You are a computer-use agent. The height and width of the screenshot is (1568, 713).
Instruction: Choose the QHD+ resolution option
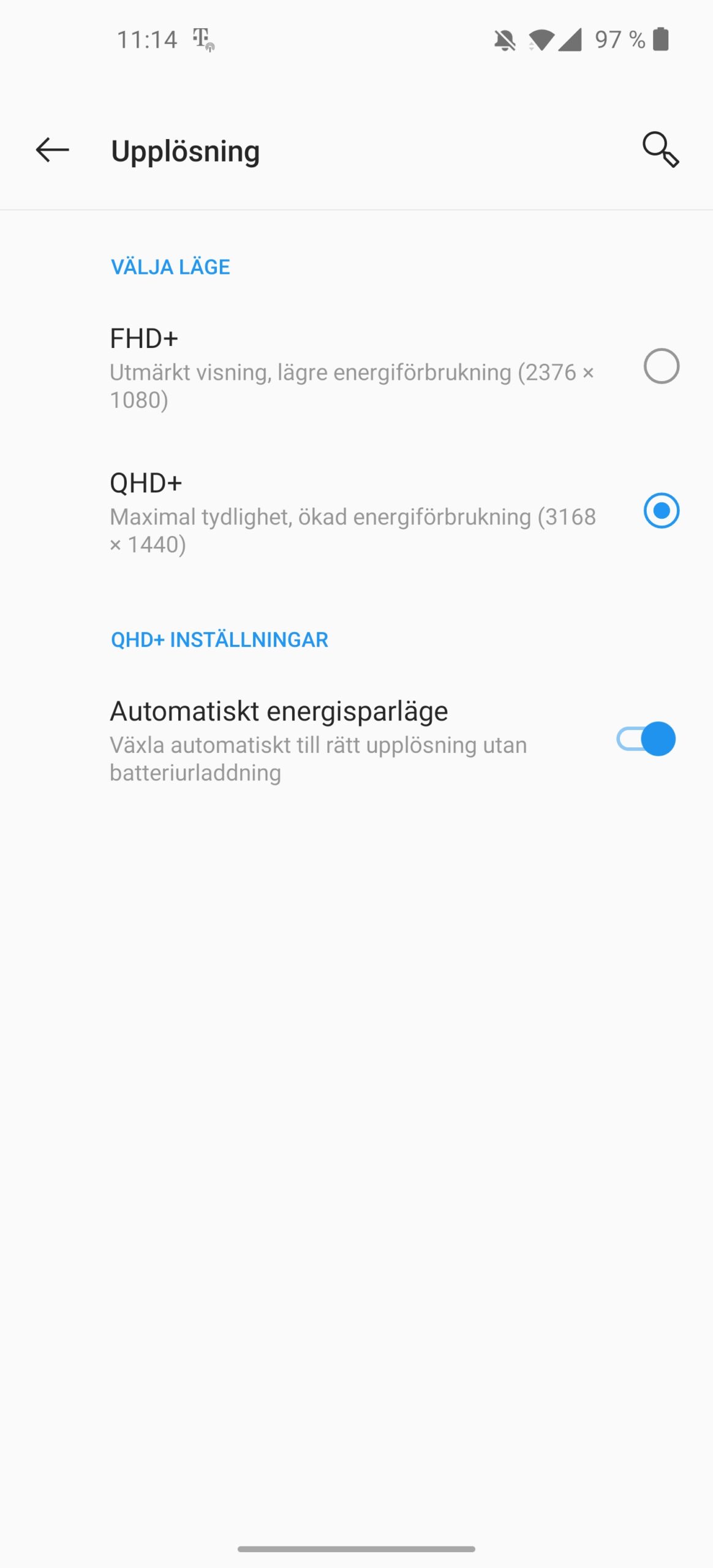(x=356, y=511)
